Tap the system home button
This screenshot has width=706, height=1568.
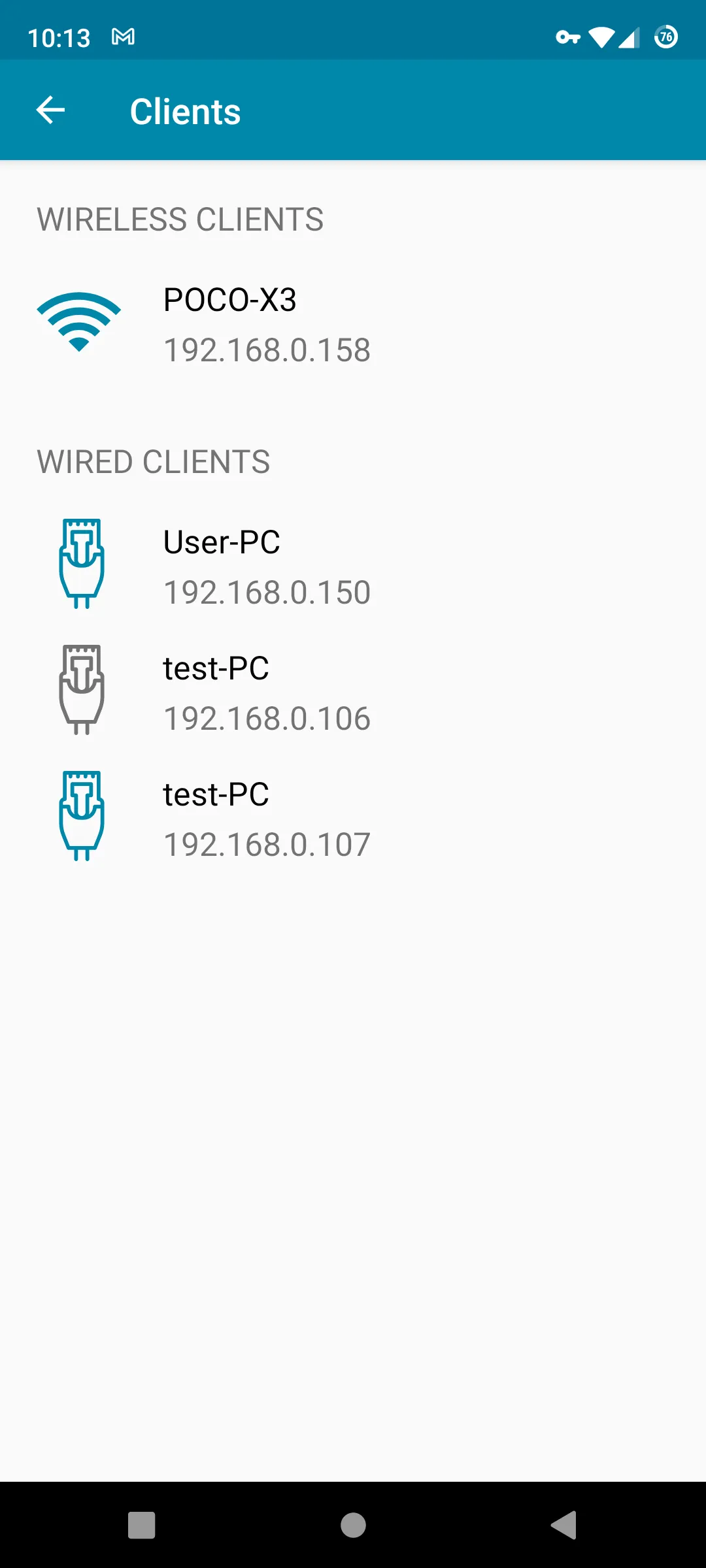click(x=353, y=1526)
